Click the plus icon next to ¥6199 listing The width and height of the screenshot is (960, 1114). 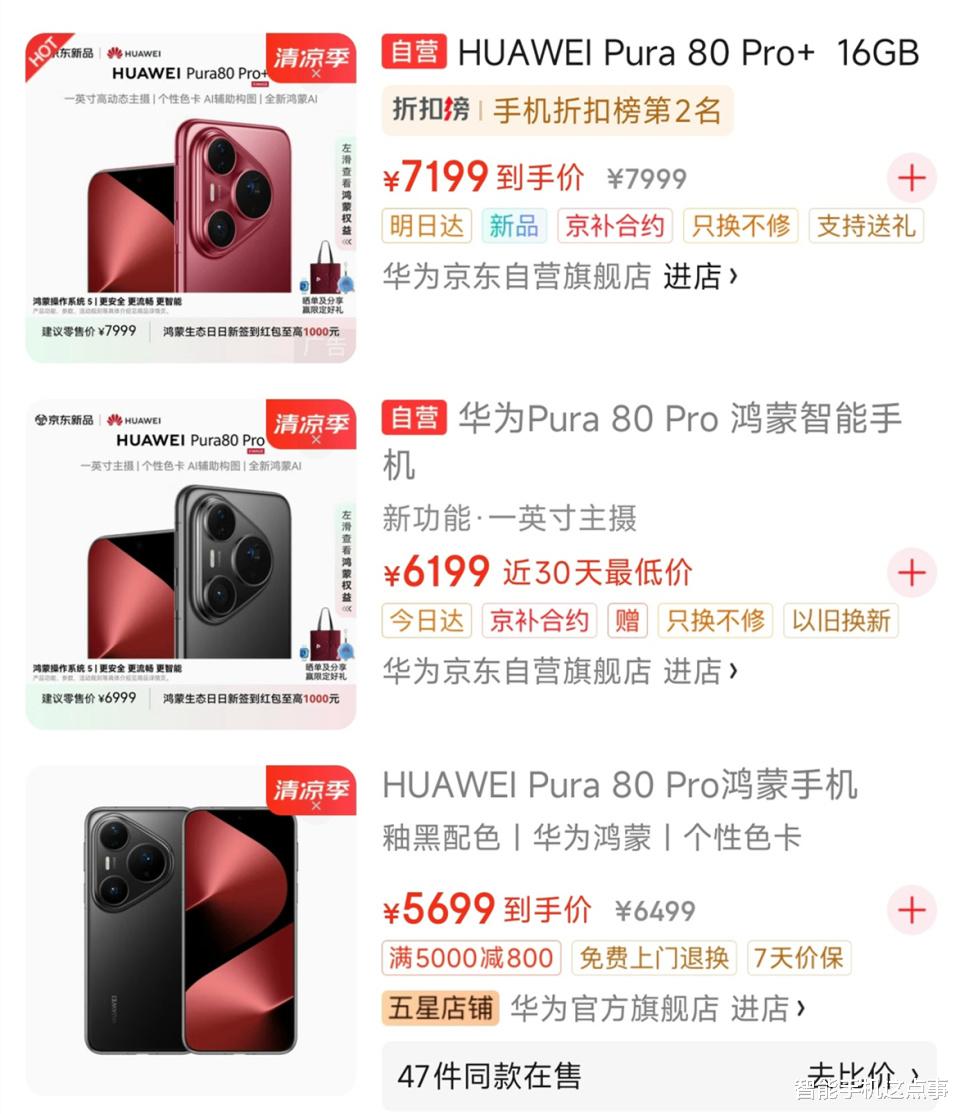pyautogui.click(x=911, y=573)
